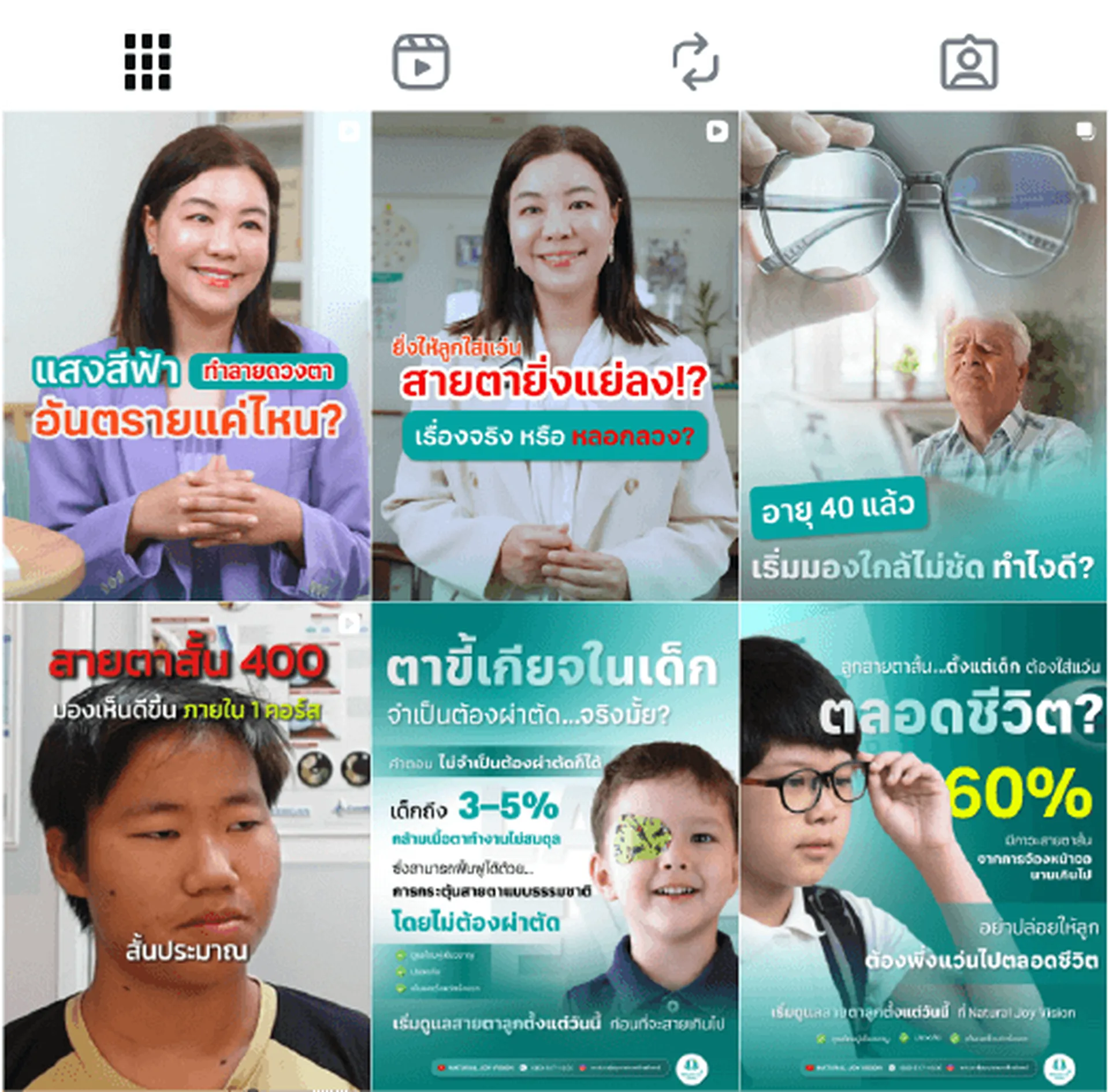The height and width of the screenshot is (1092, 1109).
Task: Open the 'อายุ 40 แล้ว' carousel post
Action: [924, 355]
